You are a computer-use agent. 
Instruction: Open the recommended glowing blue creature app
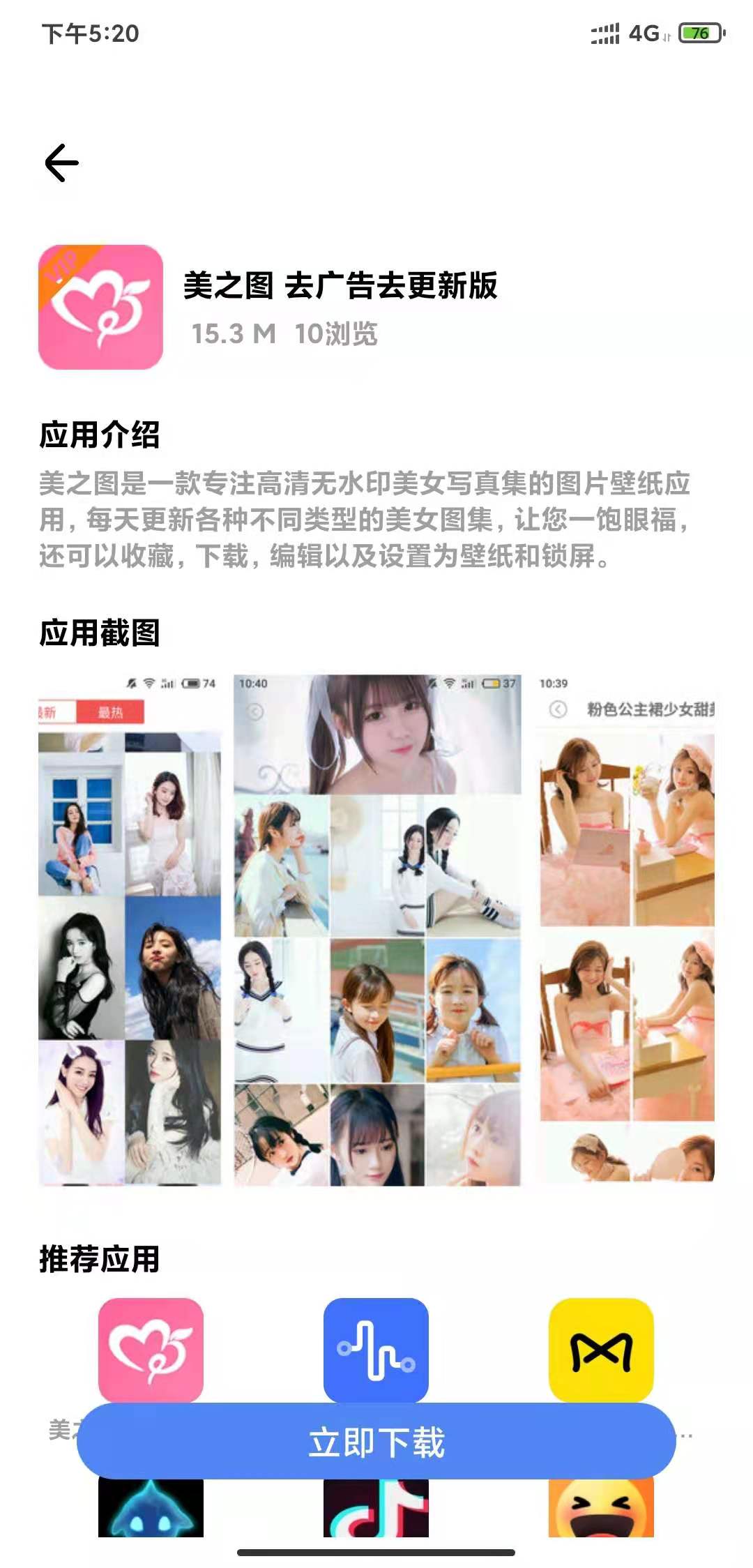click(151, 1508)
